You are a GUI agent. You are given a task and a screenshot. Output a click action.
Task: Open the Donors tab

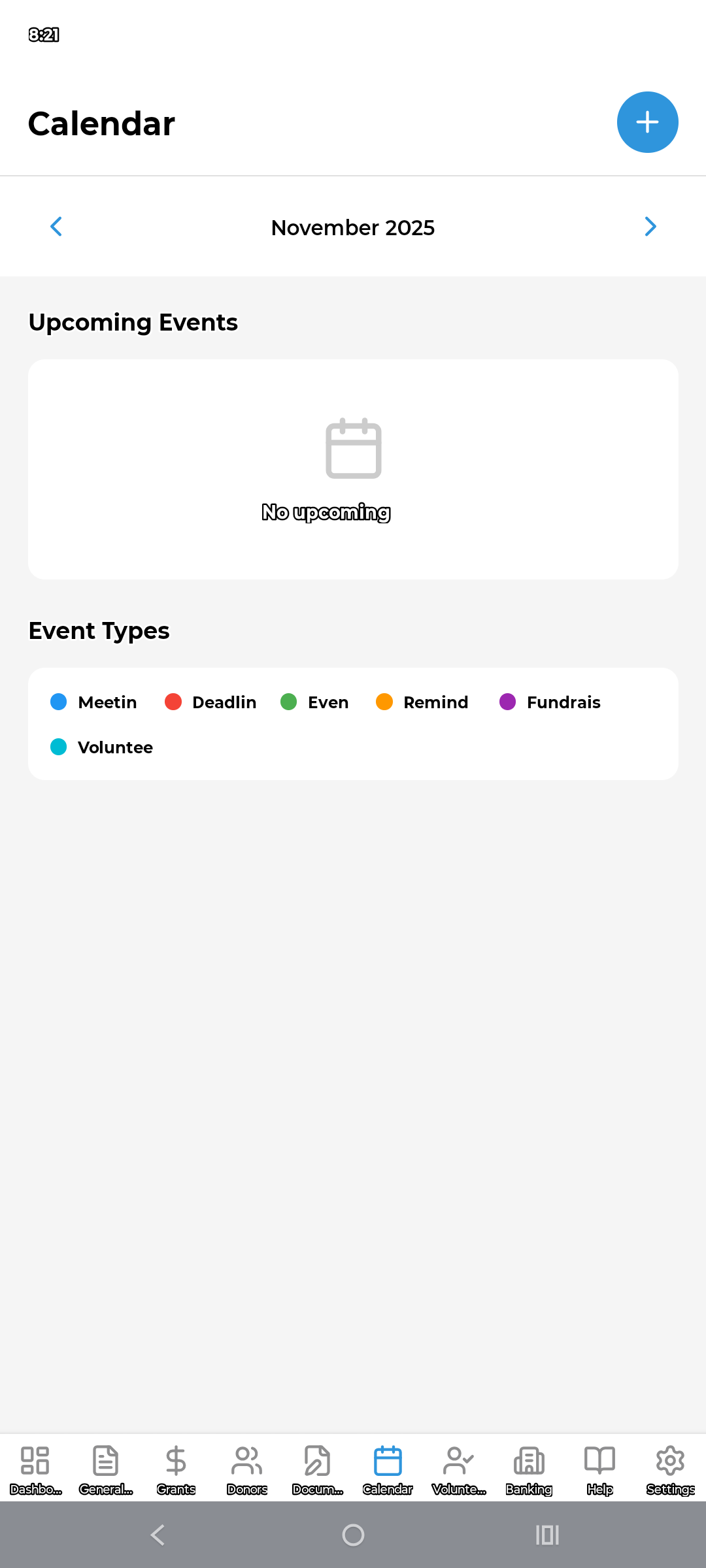247,1469
